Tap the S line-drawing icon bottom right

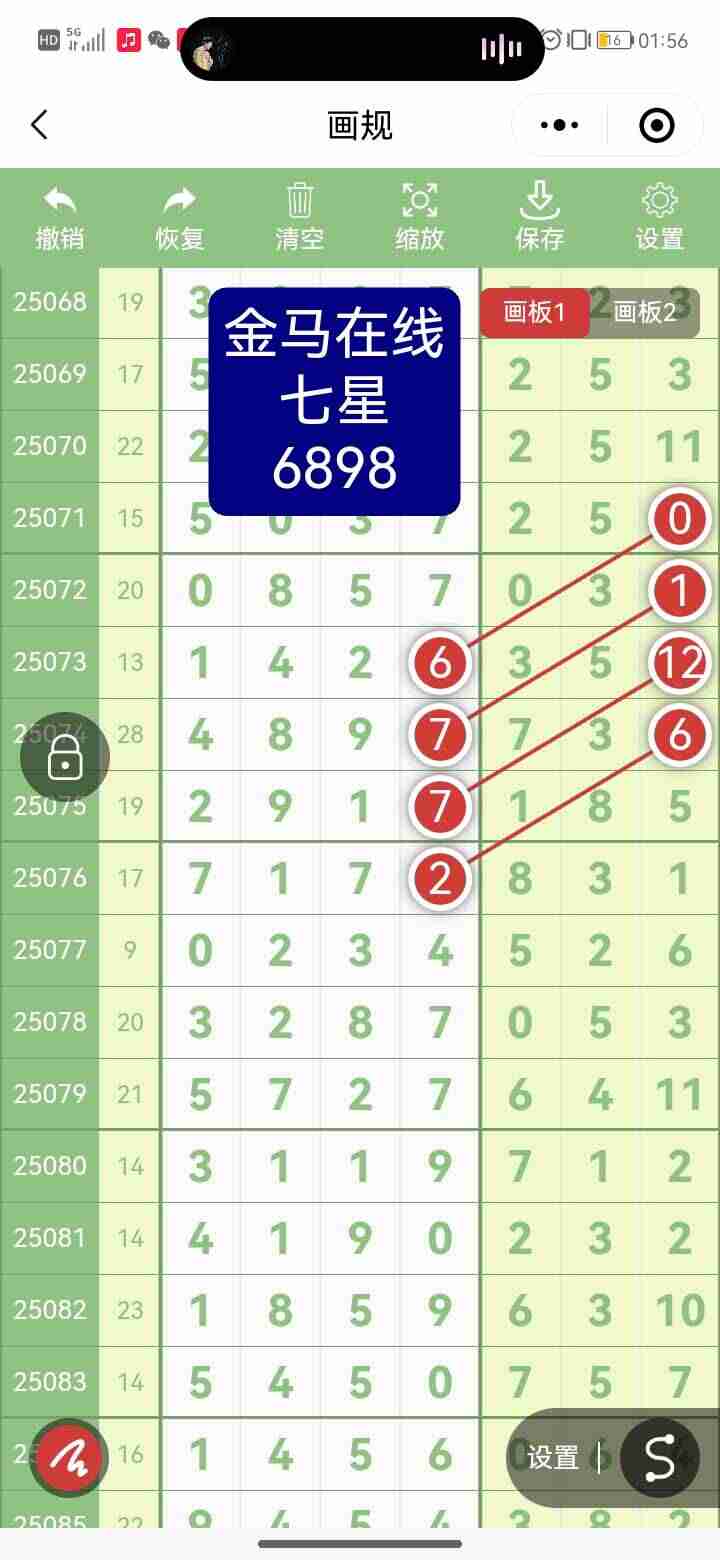click(x=659, y=1458)
